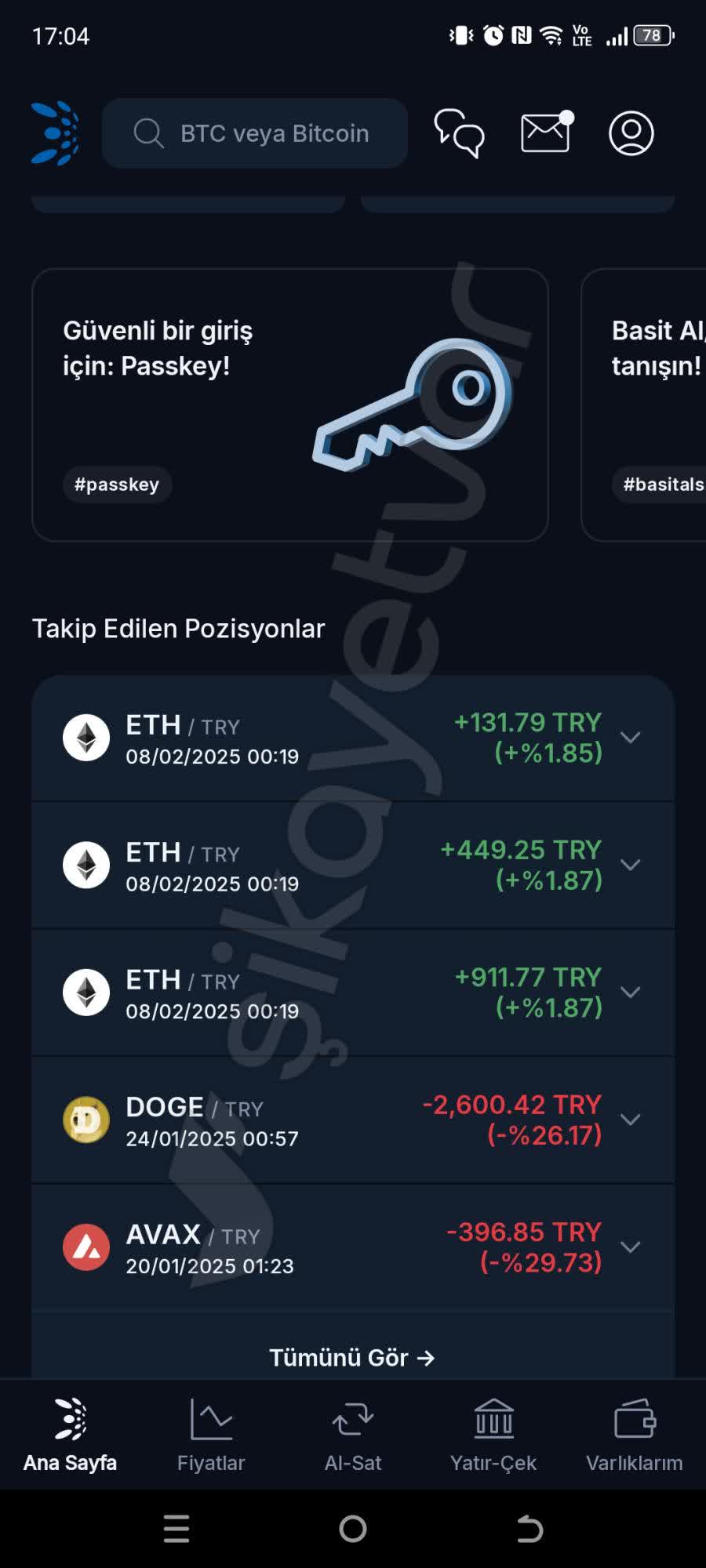Expand the AVAX/TRY position details
This screenshot has height=1568, width=706.
(631, 1247)
